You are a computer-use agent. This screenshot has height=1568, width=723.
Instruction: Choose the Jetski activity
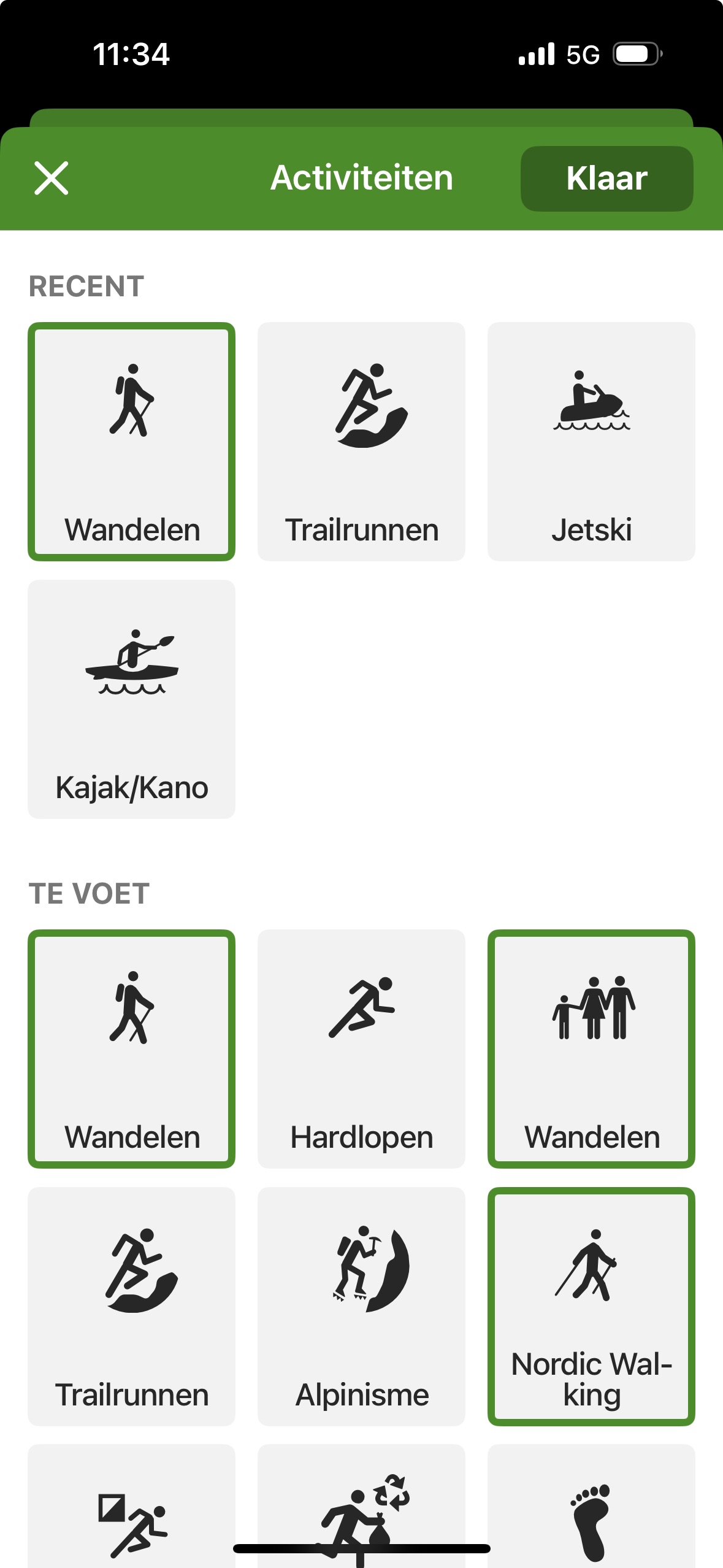591,441
